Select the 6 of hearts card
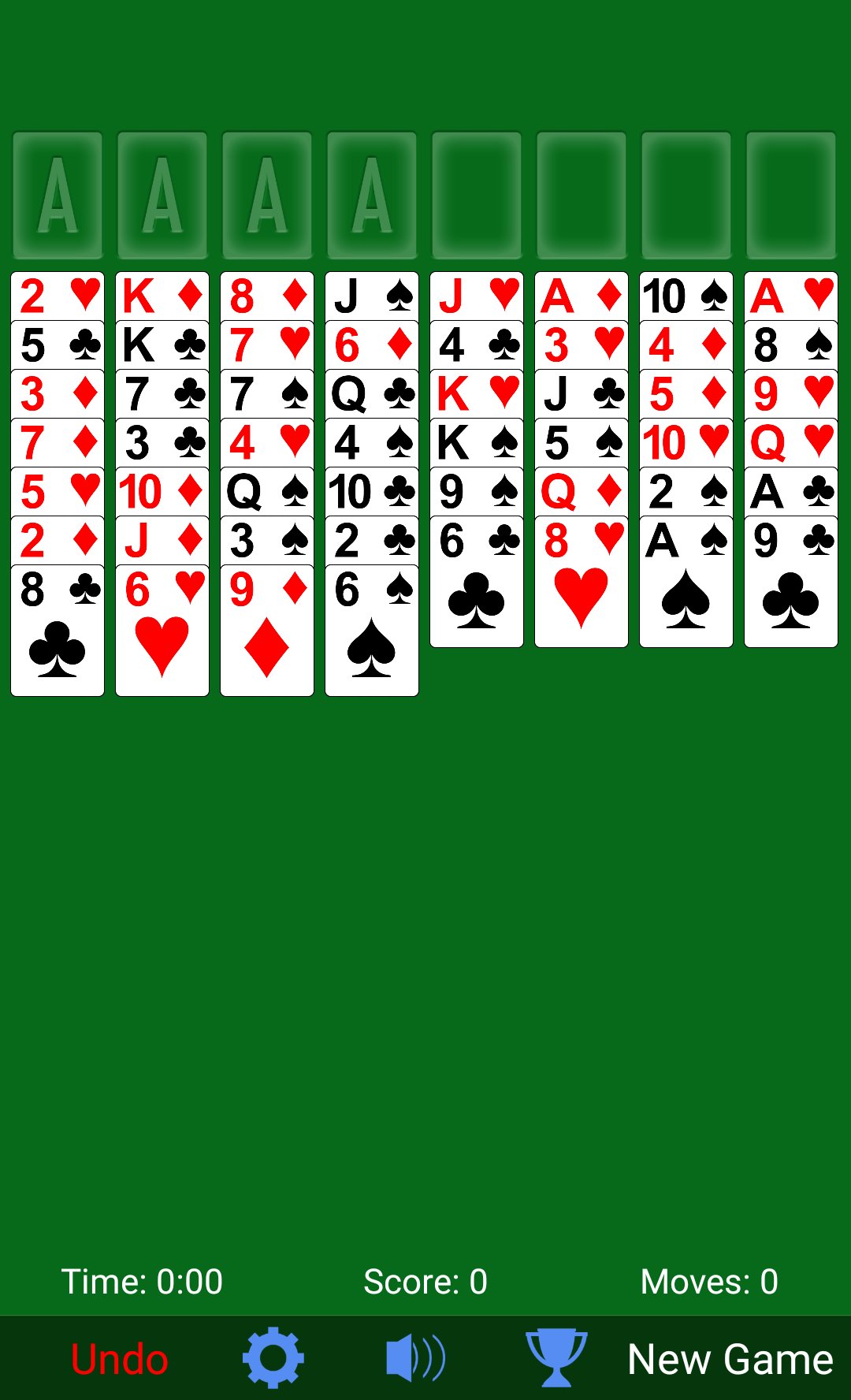851x1400 pixels. (x=162, y=631)
